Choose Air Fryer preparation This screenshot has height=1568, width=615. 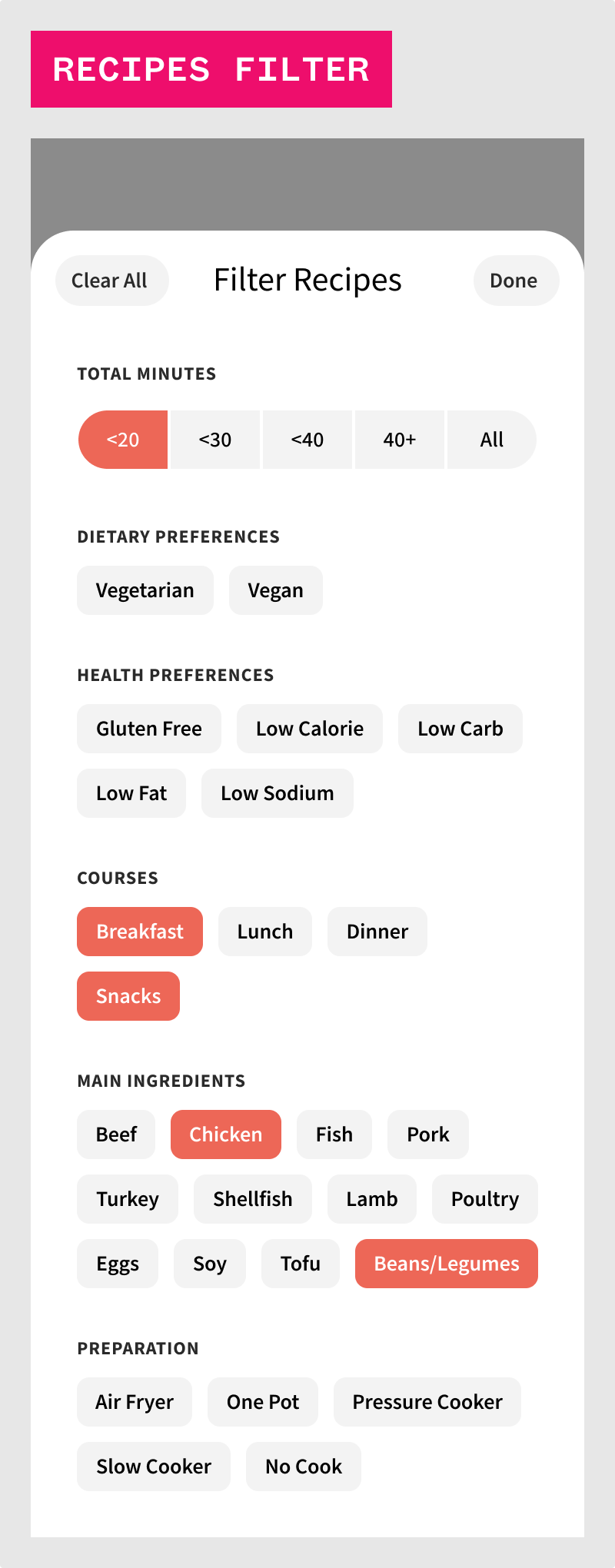click(135, 1402)
